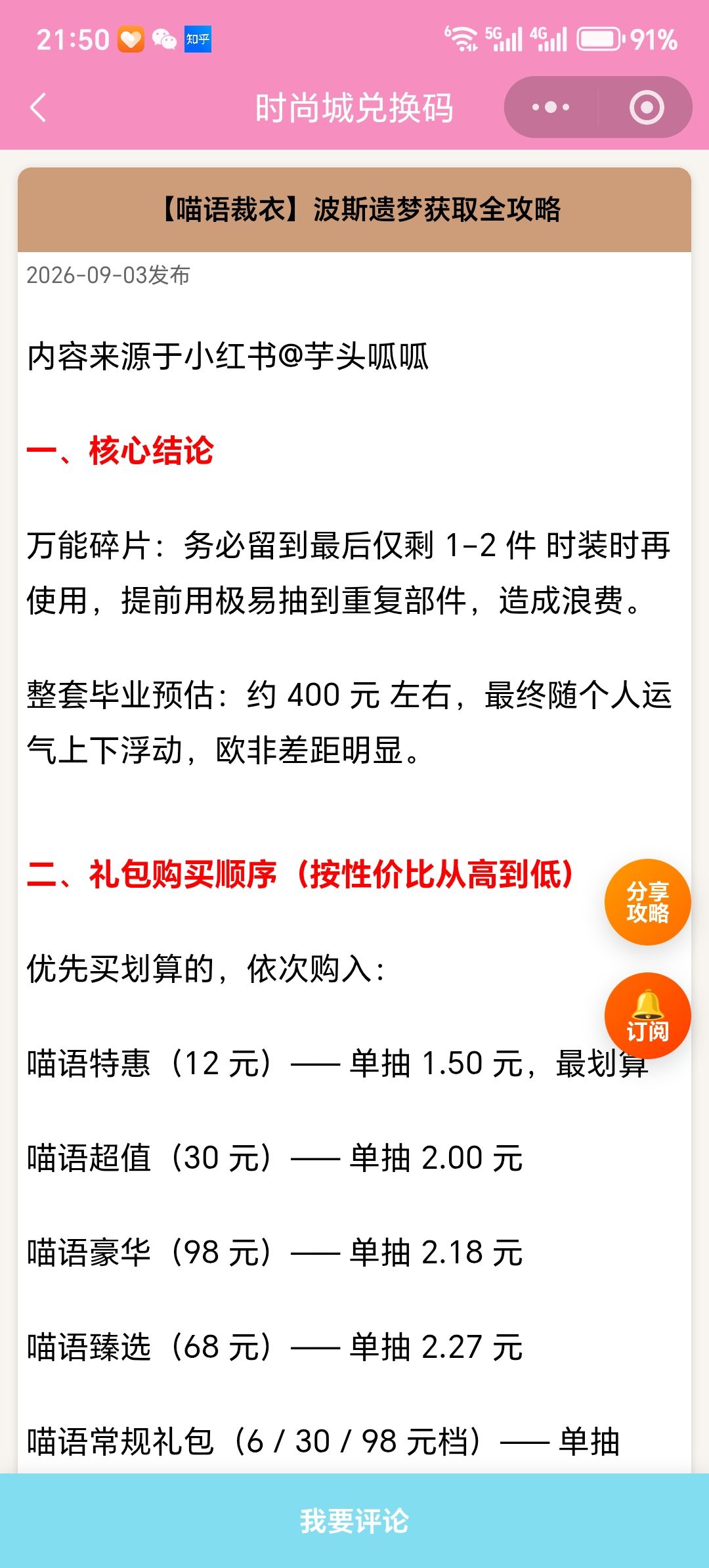This screenshot has width=709, height=1568.
Task: Go back using the top-left arrow
Action: 38,108
